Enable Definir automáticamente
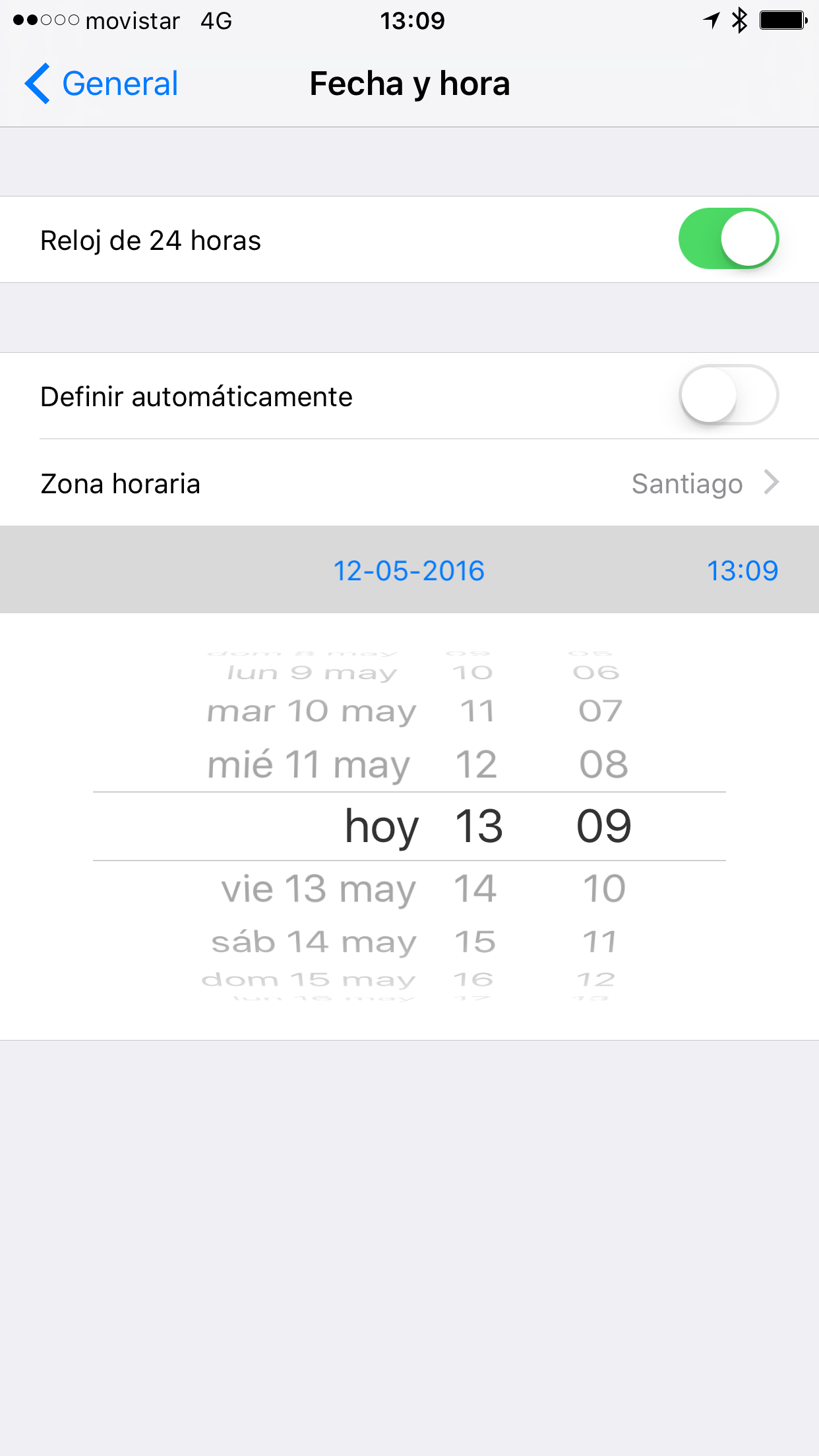The width and height of the screenshot is (819, 1456). tap(728, 396)
